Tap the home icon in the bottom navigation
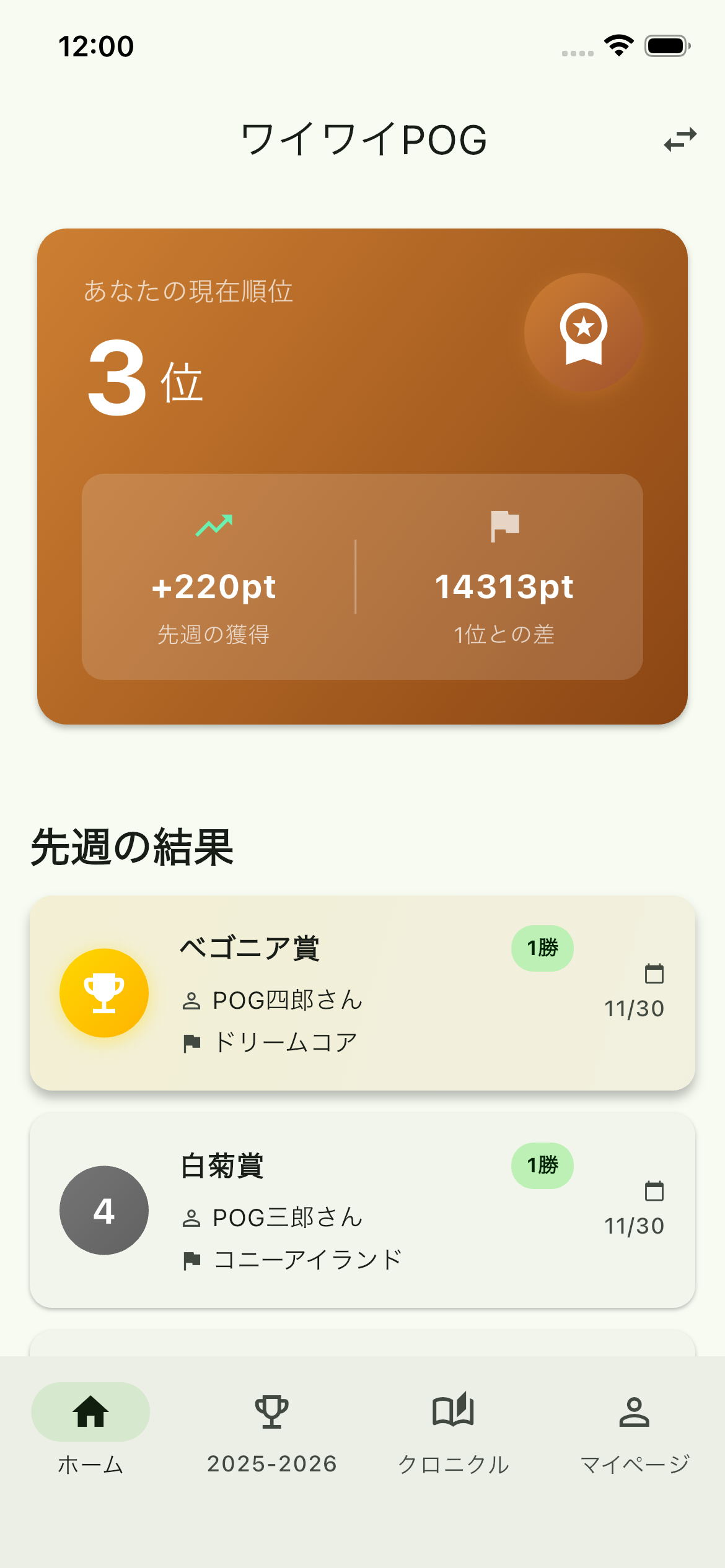 pos(90,1413)
